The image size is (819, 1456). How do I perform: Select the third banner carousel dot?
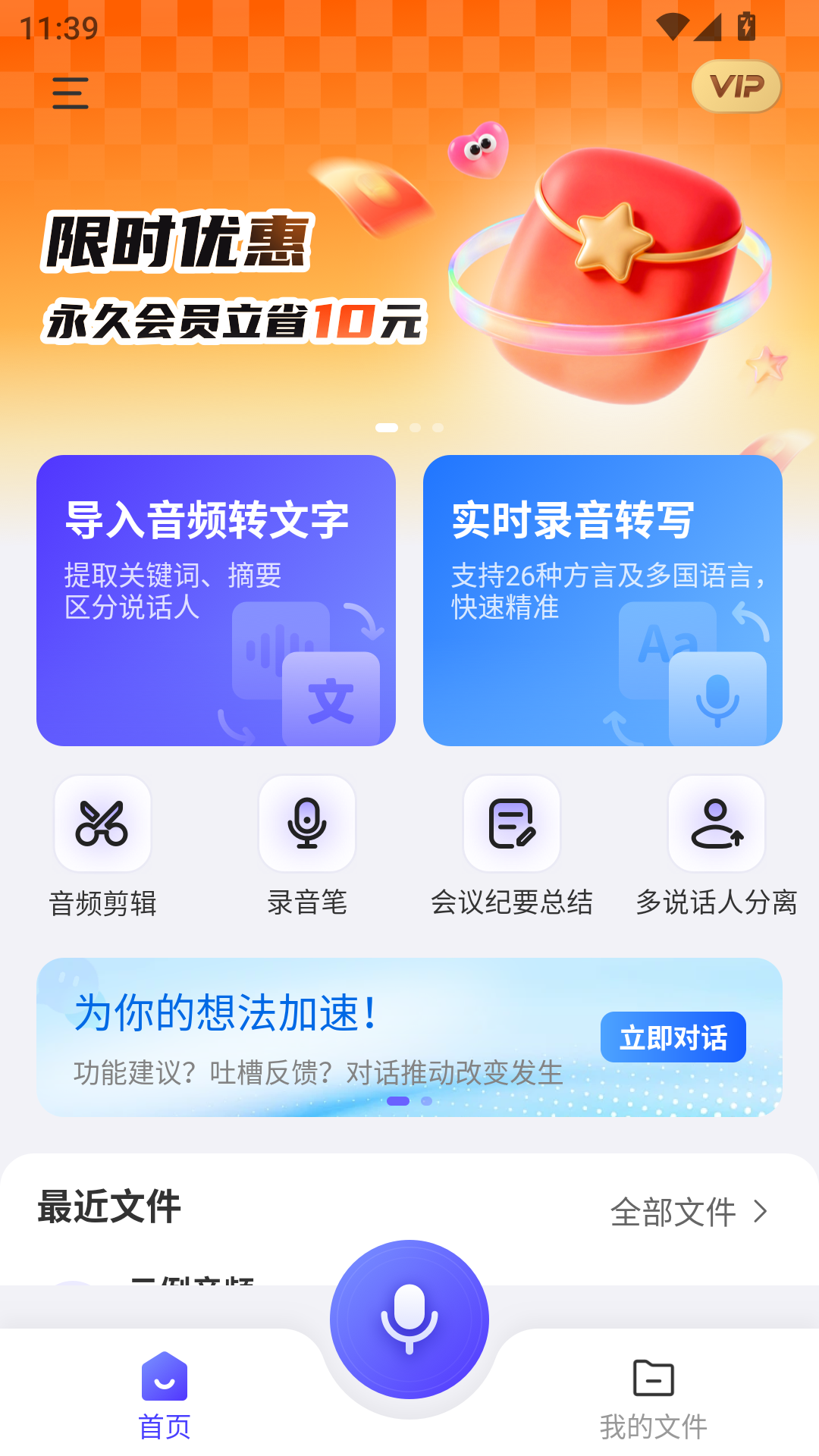(x=438, y=427)
